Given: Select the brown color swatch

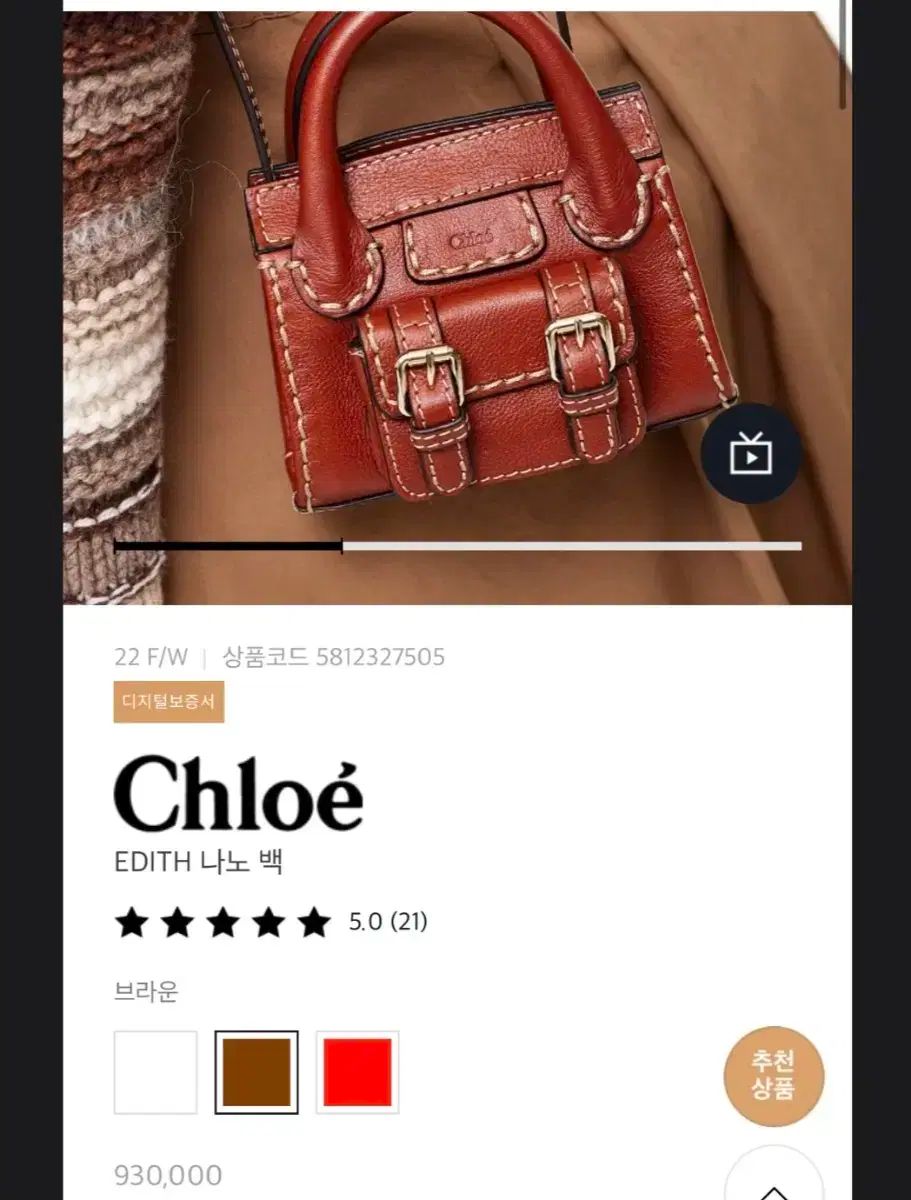Looking at the screenshot, I should tap(256, 1072).
